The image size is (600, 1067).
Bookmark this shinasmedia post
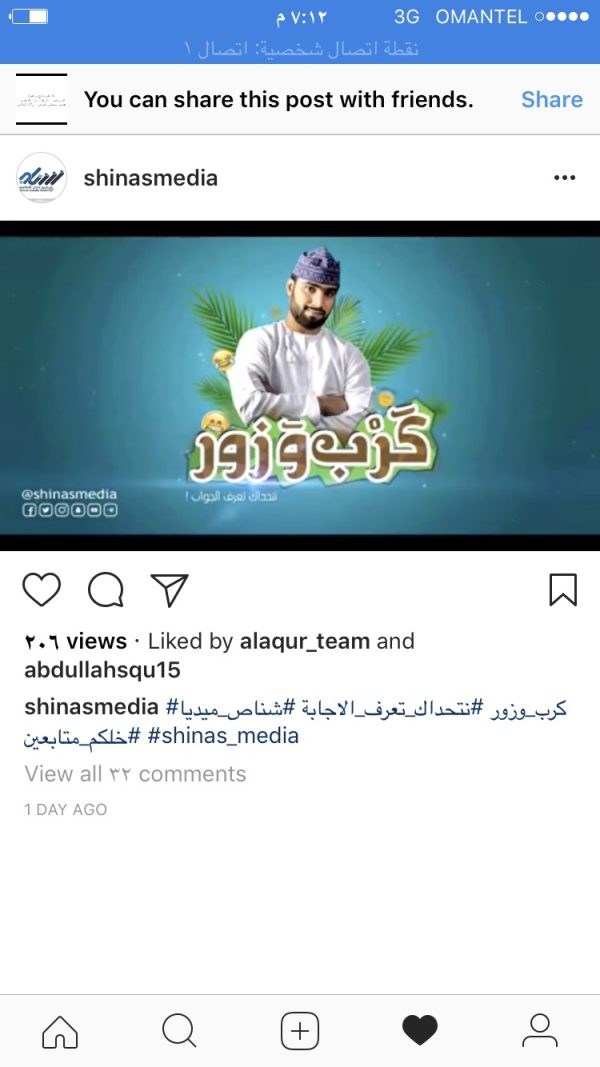pos(563,590)
